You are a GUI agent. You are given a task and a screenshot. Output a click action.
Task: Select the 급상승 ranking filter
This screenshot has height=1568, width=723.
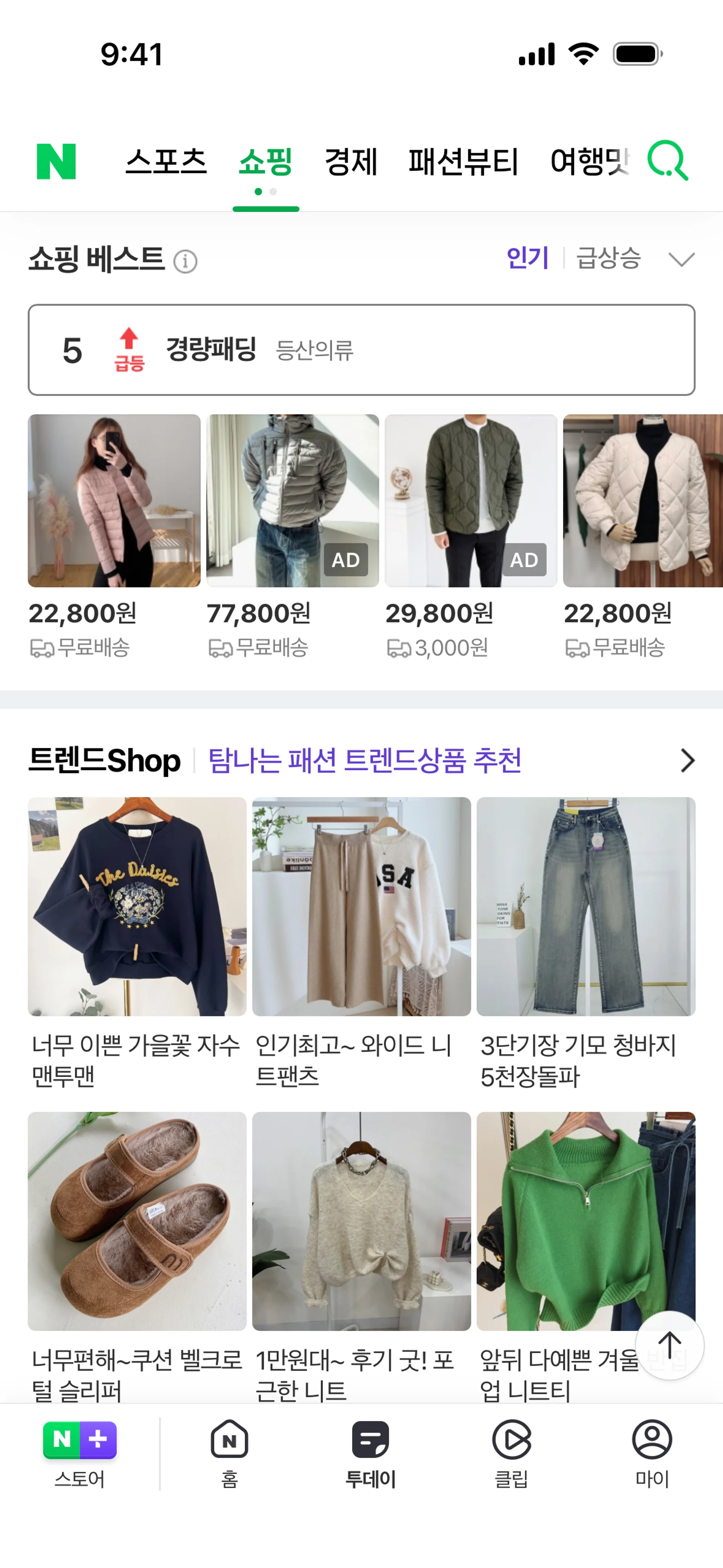click(x=608, y=258)
